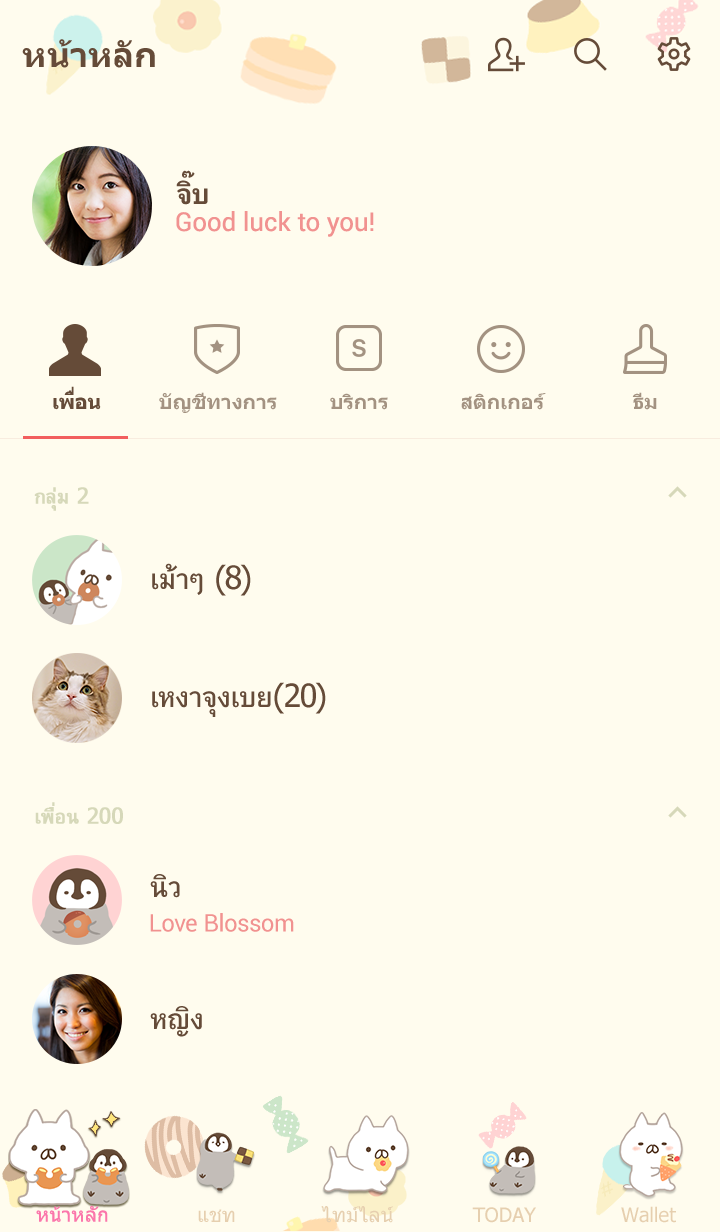Switch to the ธีม tab
Viewport: 720px width, 1232px height.
[645, 370]
